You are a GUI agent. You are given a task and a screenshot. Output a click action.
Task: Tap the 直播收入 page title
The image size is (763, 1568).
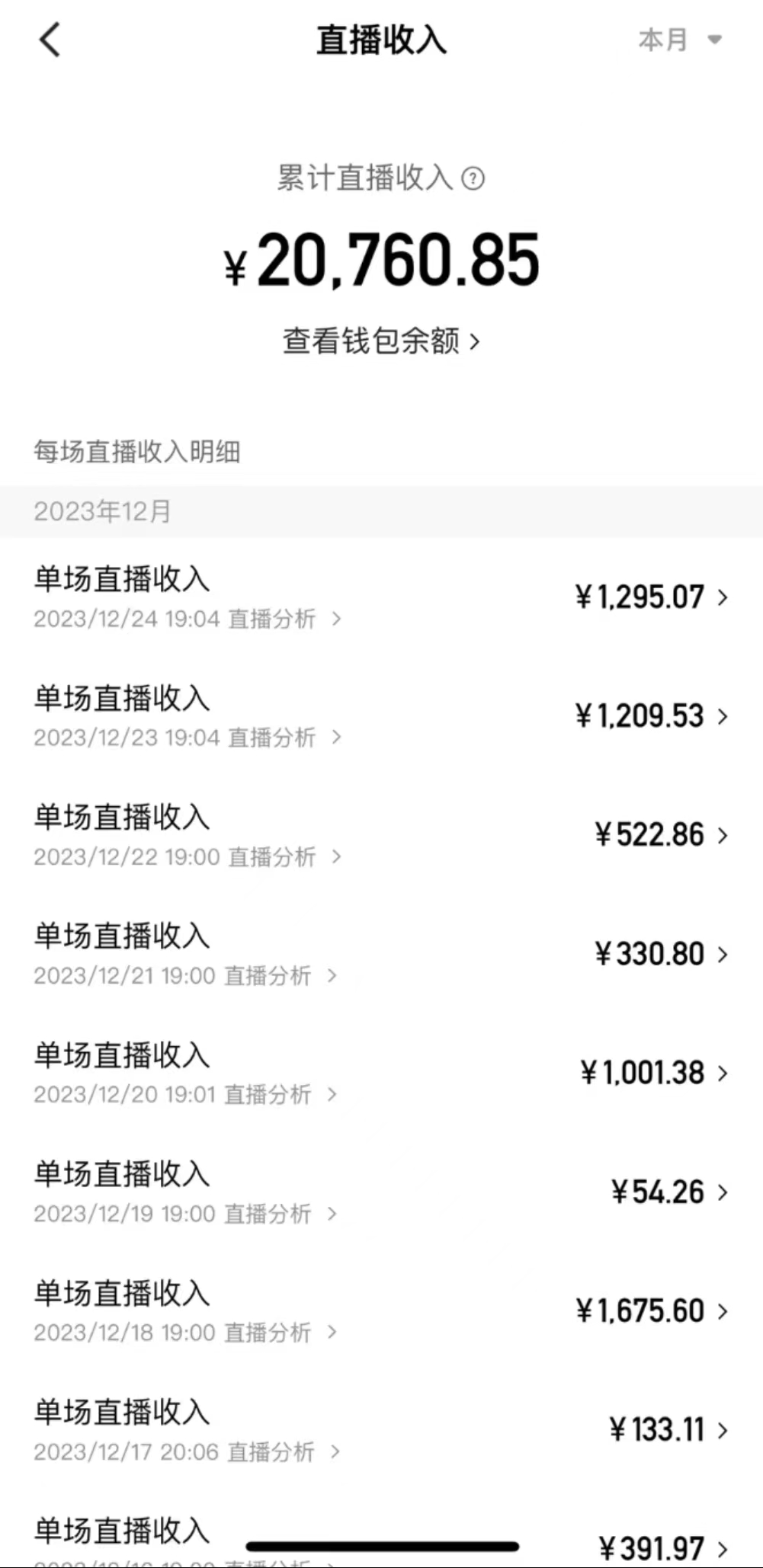pyautogui.click(x=380, y=40)
